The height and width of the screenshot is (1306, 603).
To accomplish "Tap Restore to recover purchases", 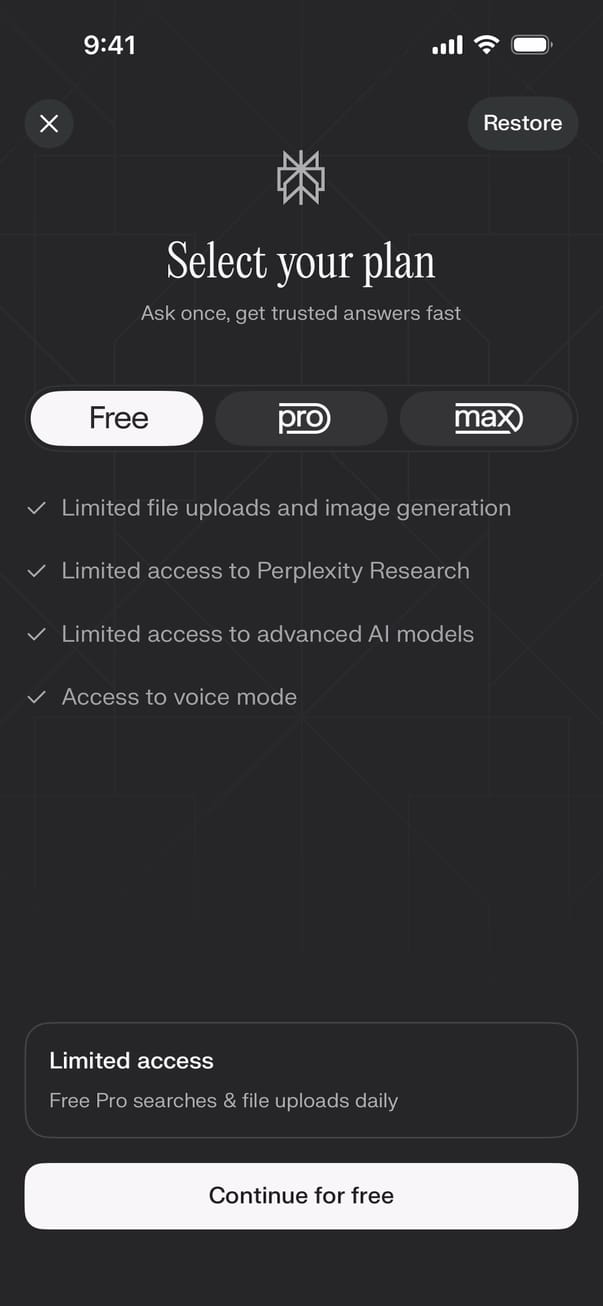I will (x=522, y=124).
